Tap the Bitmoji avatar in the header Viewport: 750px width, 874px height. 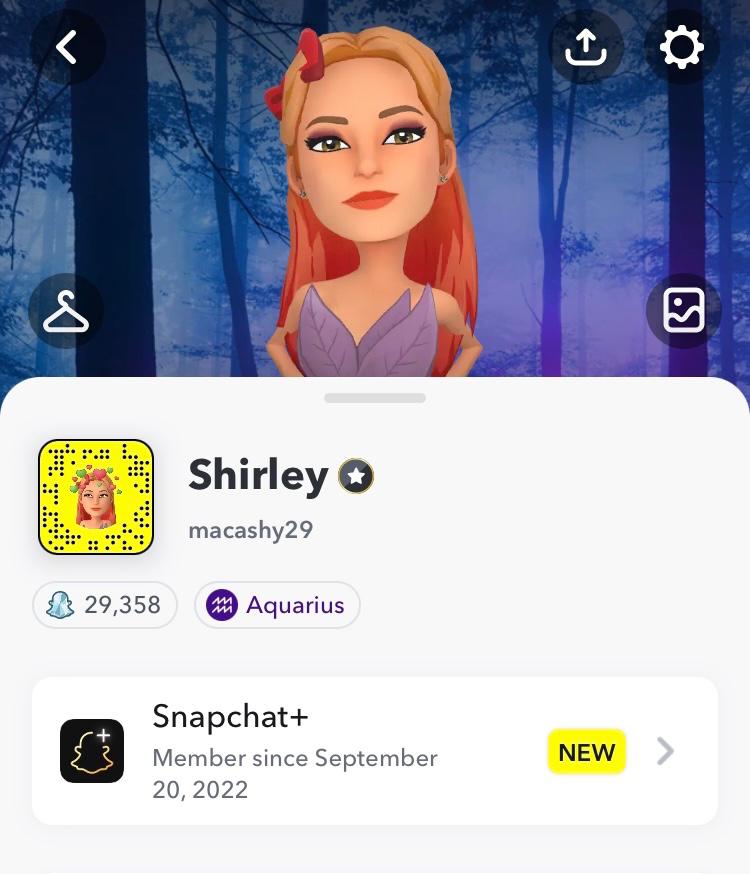(372, 206)
